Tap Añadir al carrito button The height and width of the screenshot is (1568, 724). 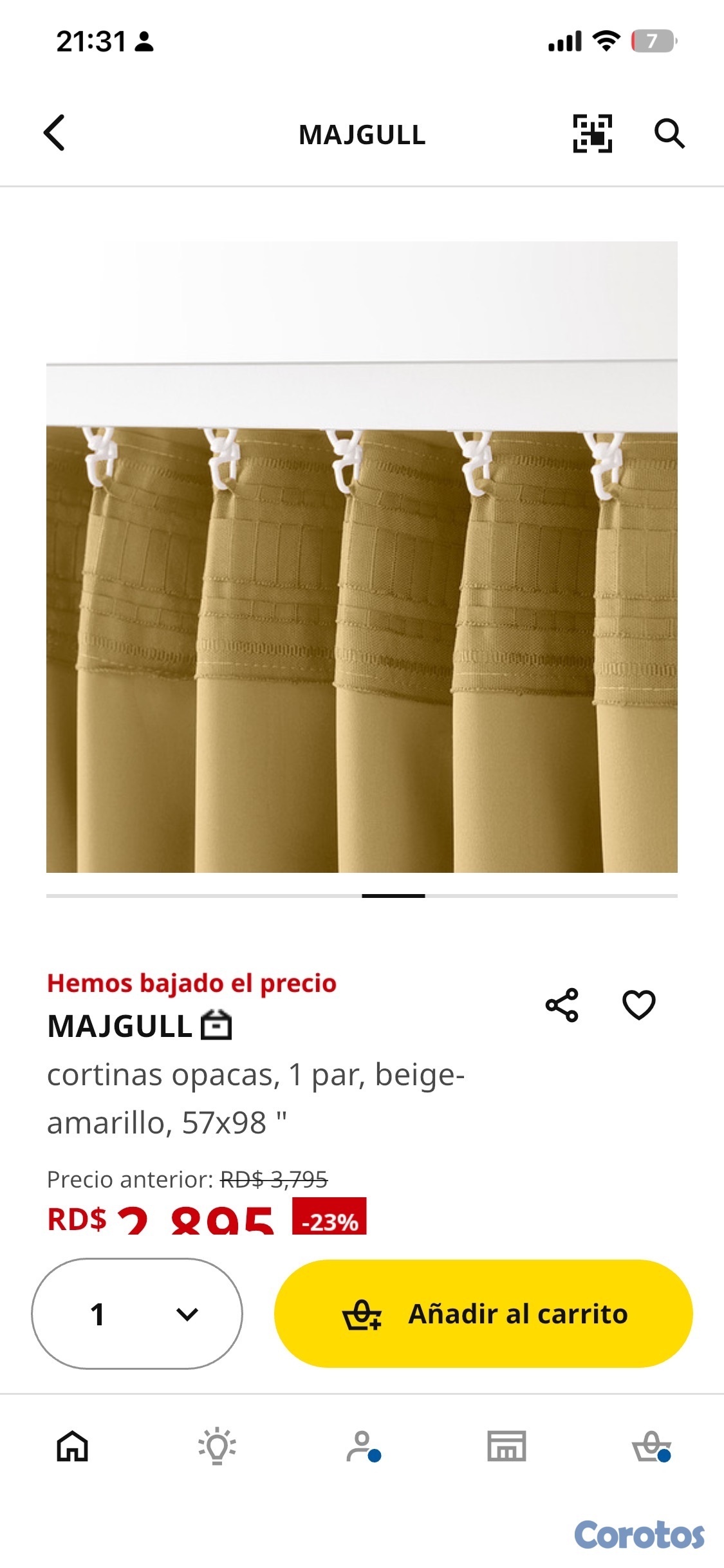coord(483,1314)
